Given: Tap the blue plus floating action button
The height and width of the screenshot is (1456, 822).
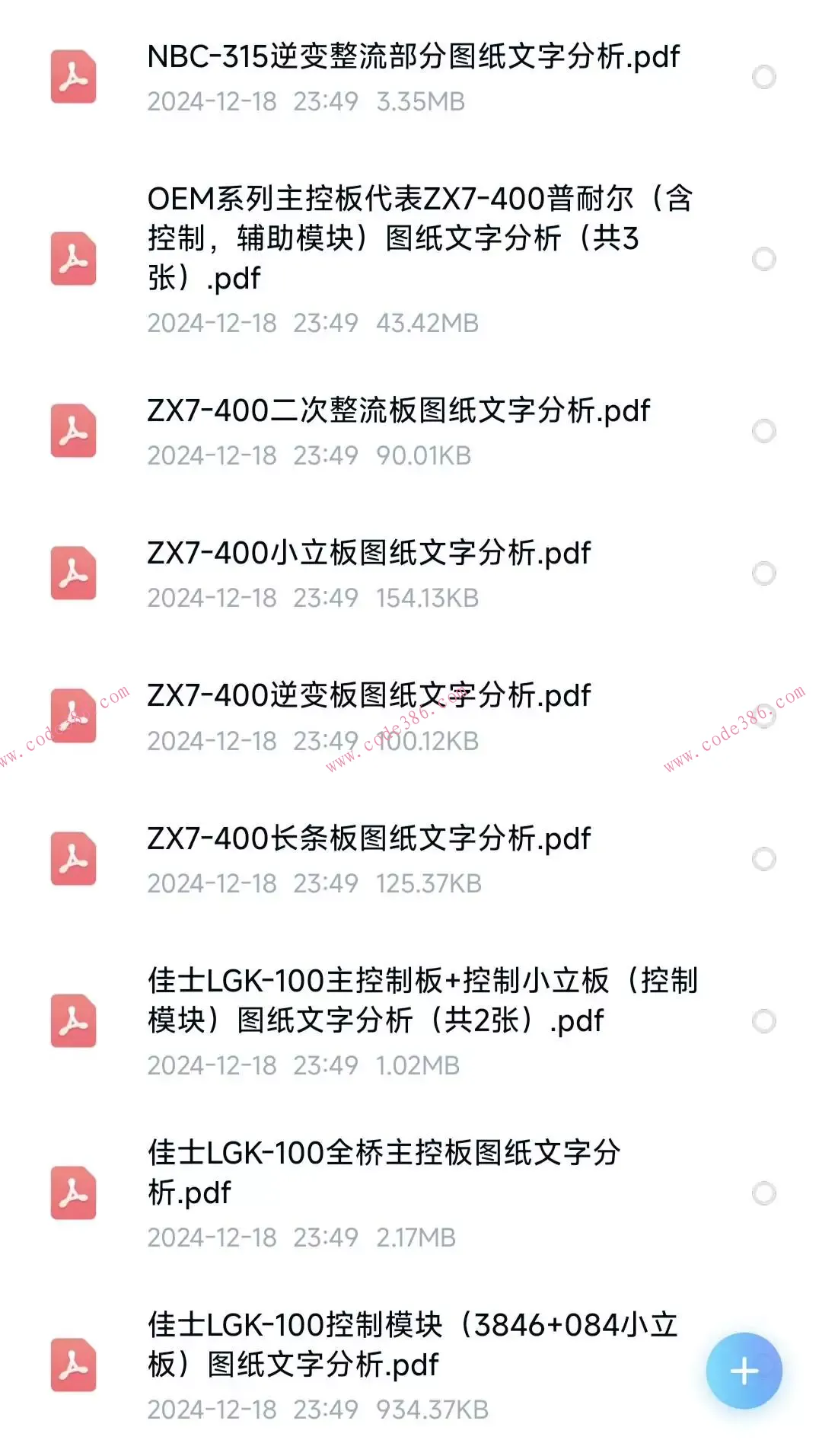Looking at the screenshot, I should [744, 1368].
